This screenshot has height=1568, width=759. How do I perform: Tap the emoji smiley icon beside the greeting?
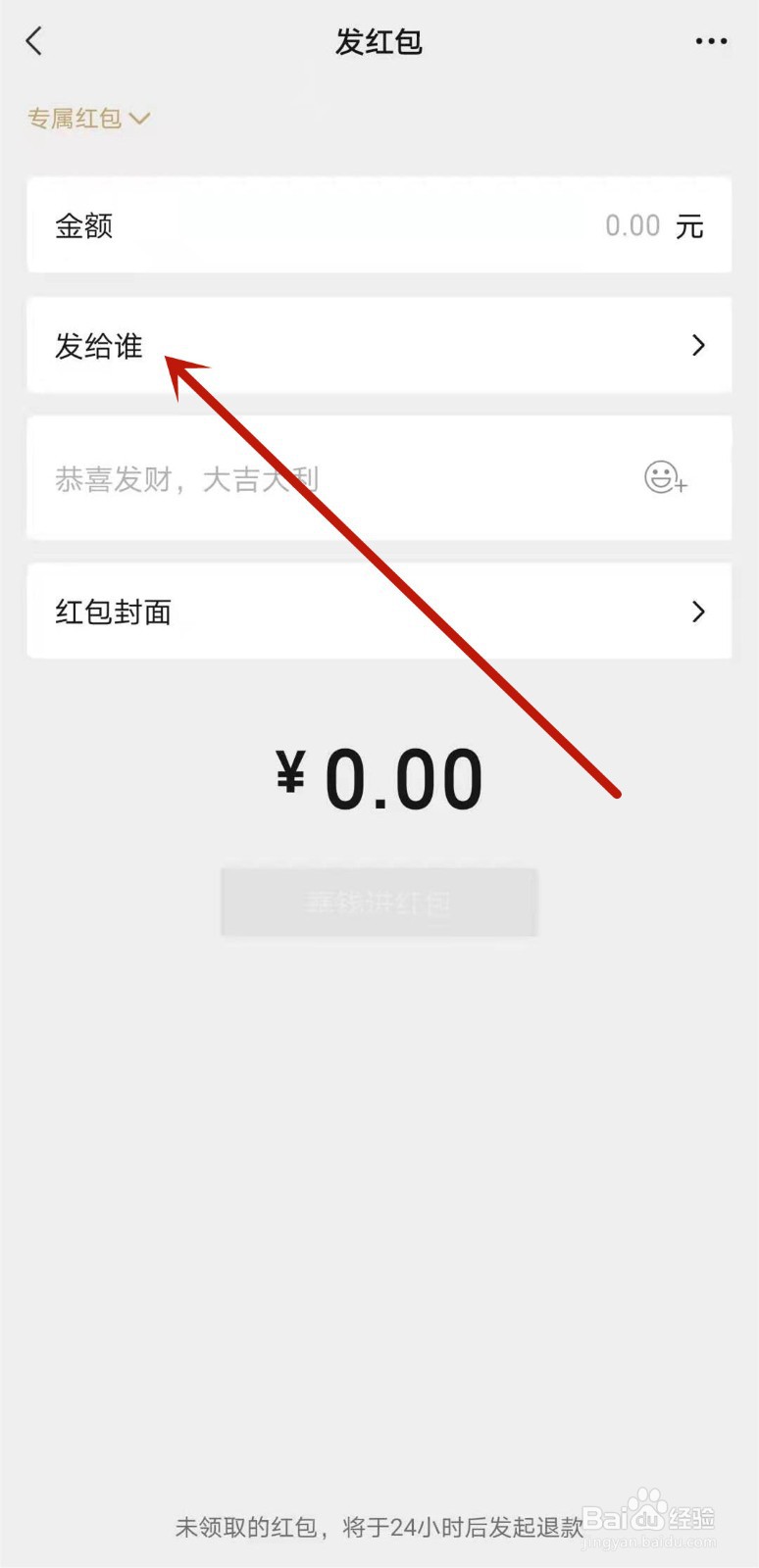(665, 479)
